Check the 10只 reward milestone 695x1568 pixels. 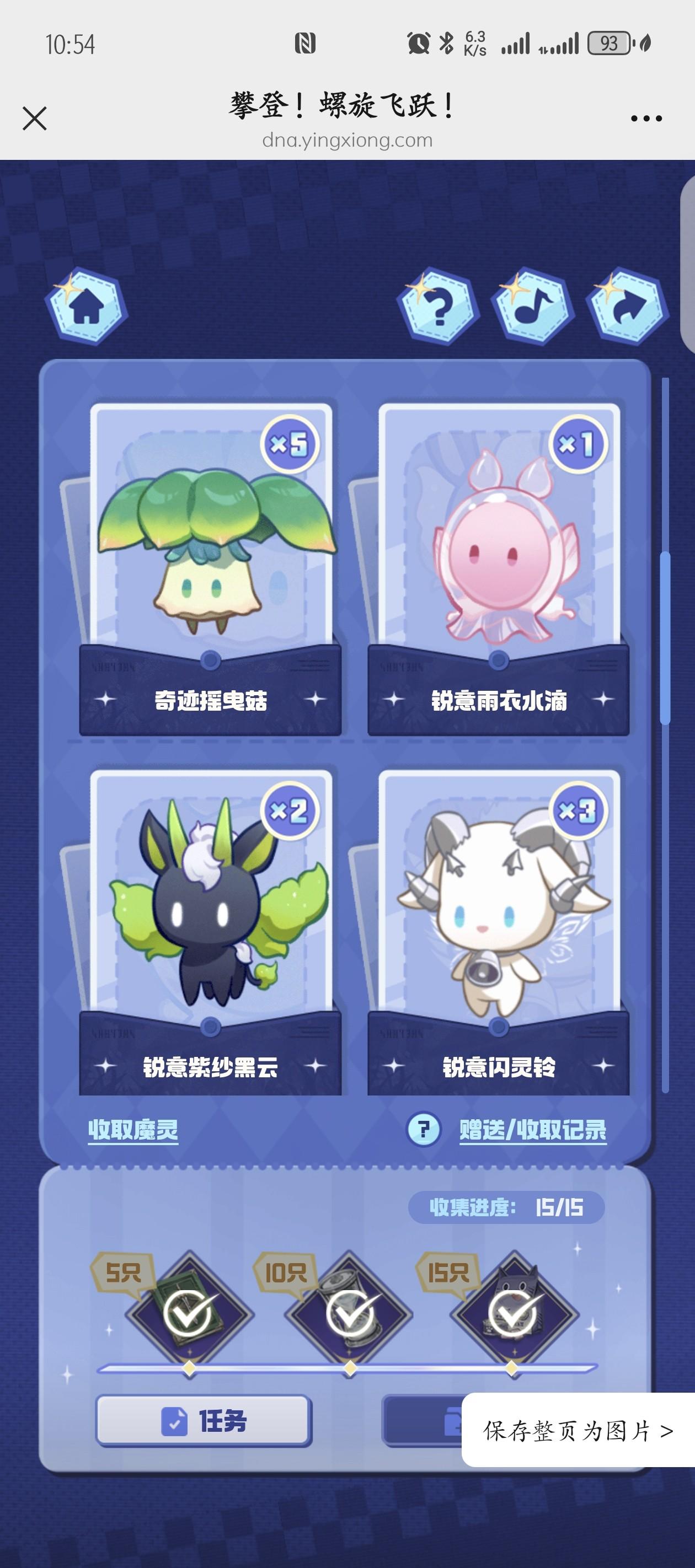point(350,1314)
